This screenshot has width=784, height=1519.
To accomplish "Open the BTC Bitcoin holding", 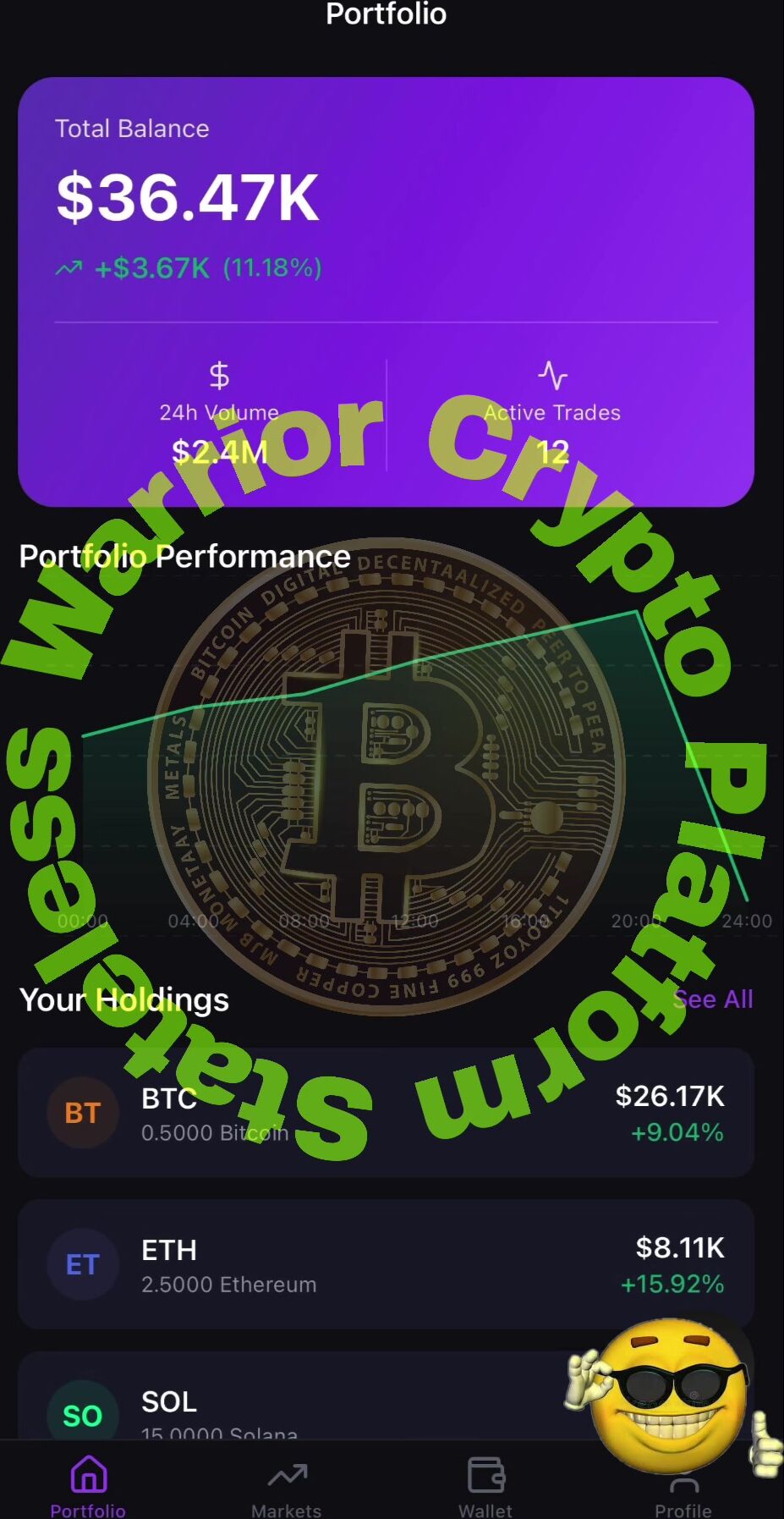I will pos(386,1112).
